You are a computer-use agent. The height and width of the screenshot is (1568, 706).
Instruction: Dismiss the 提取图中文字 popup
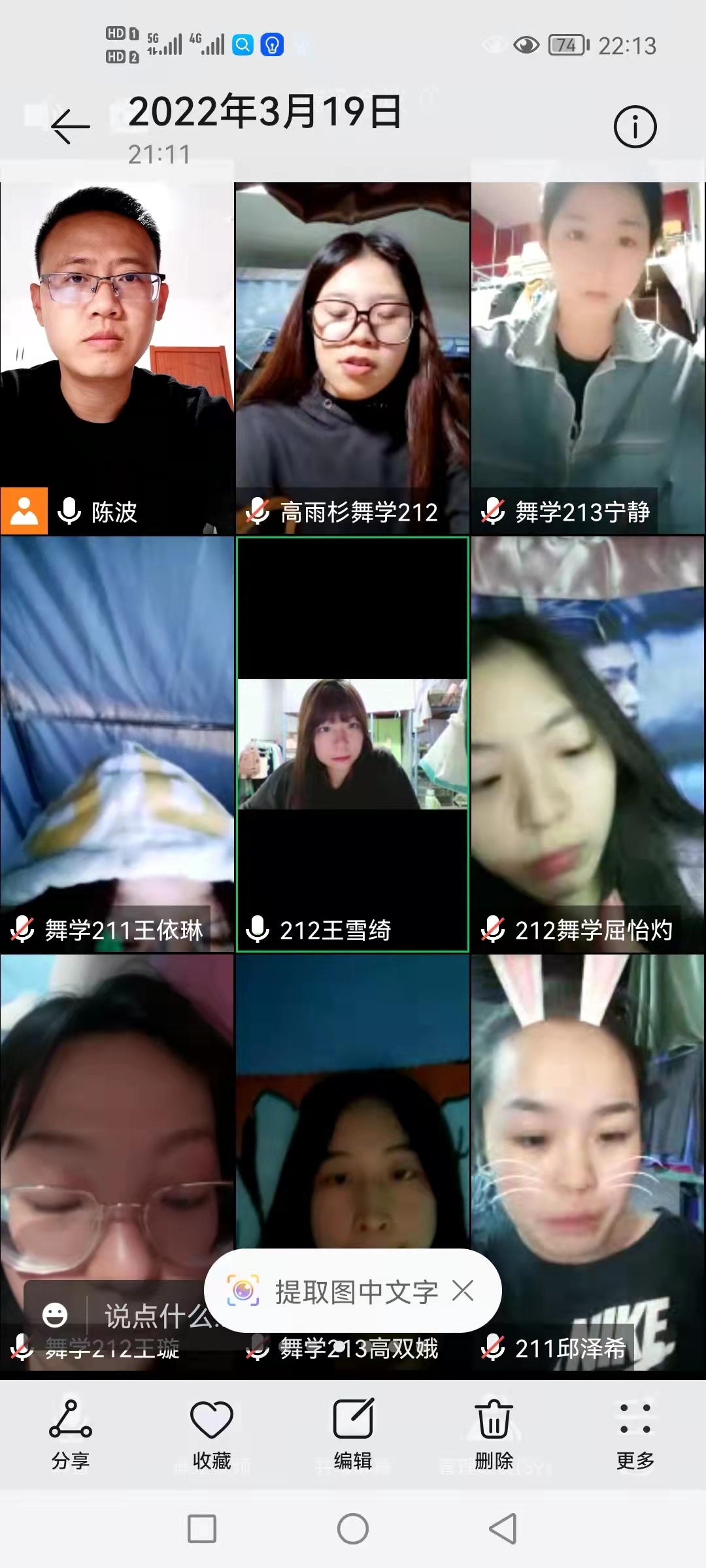(463, 1290)
